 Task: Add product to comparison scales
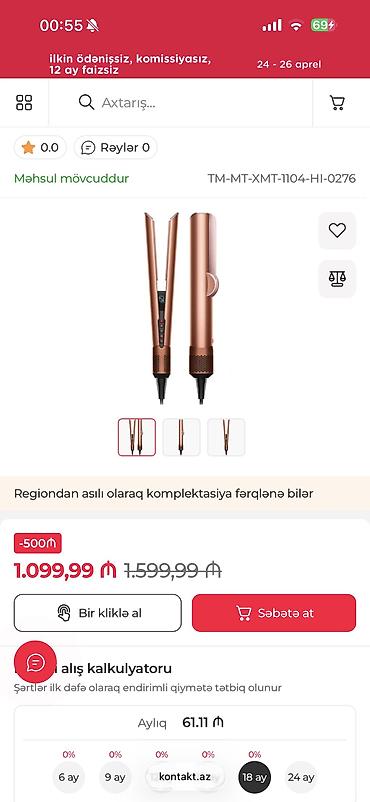coord(337,279)
